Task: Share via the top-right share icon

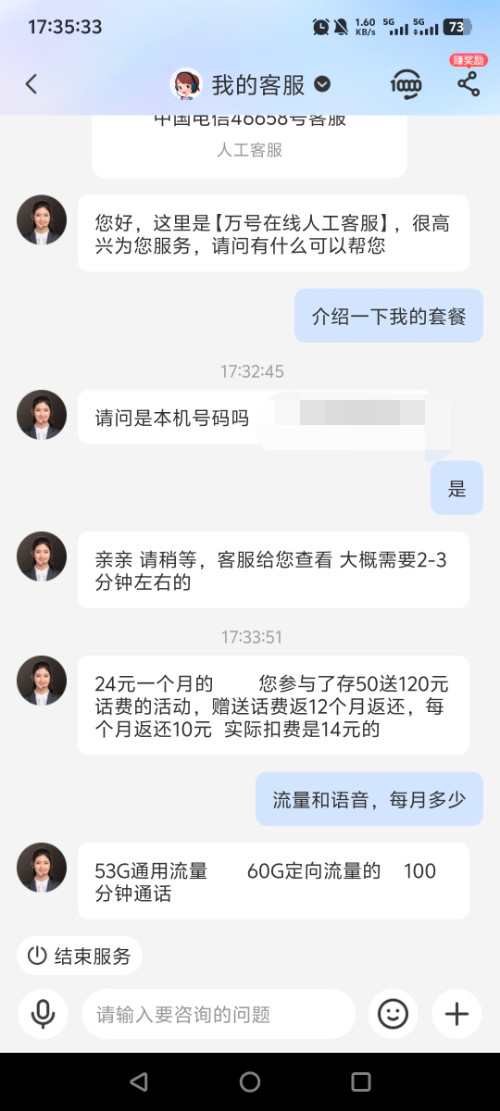Action: pyautogui.click(x=468, y=84)
